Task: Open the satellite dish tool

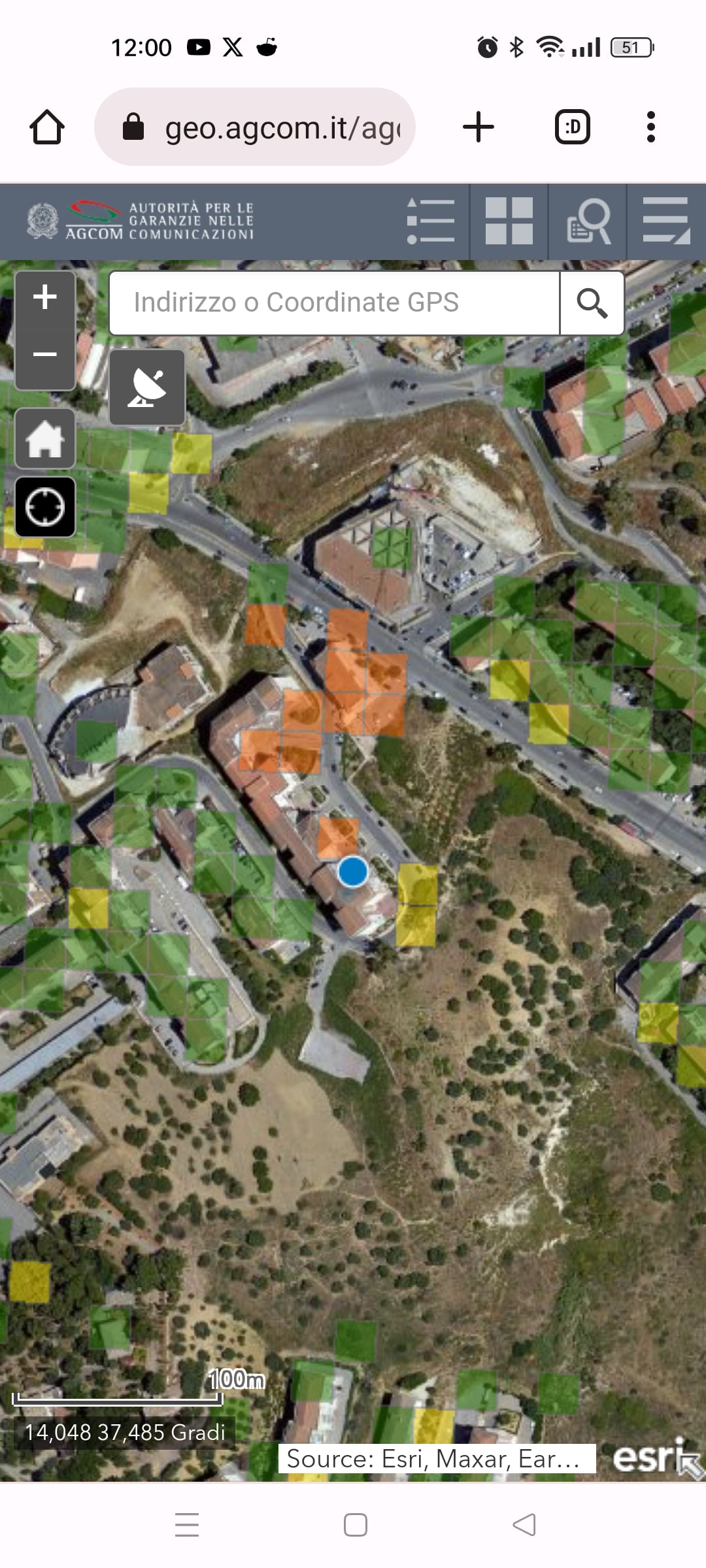Action: (147, 387)
